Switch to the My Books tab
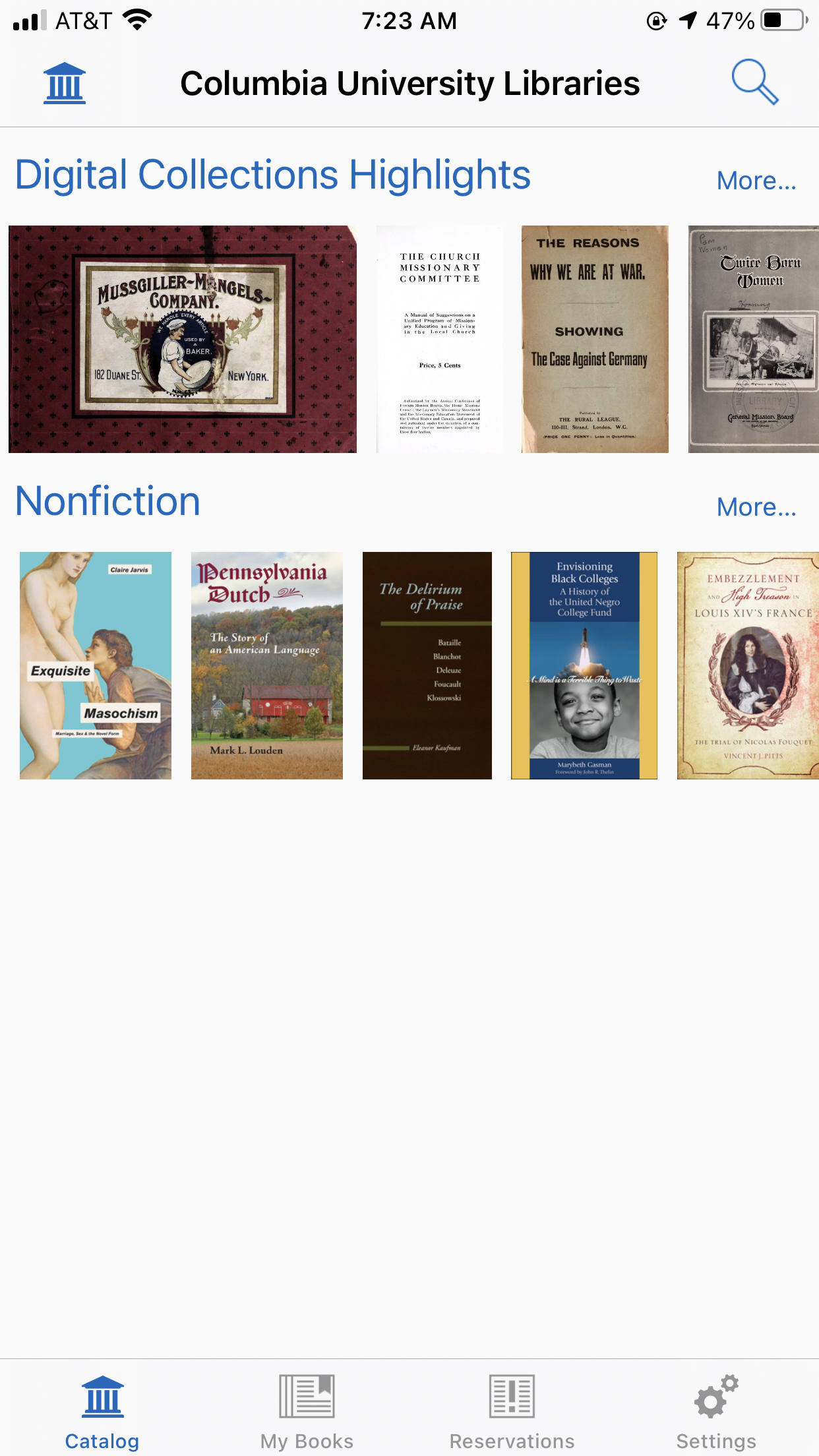Image resolution: width=819 pixels, height=1456 pixels. pos(307,1412)
